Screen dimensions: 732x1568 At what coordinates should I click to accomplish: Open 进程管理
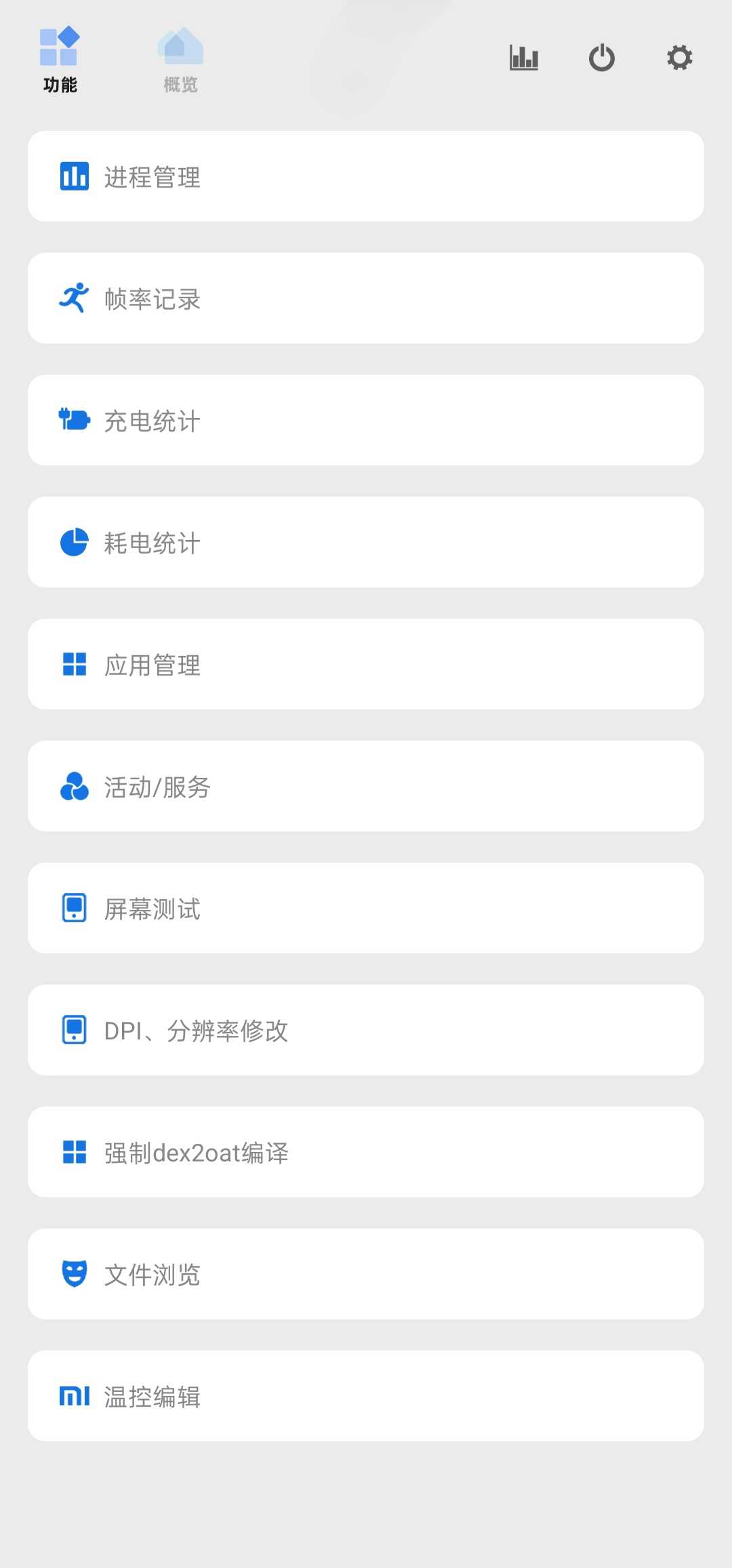click(x=365, y=176)
